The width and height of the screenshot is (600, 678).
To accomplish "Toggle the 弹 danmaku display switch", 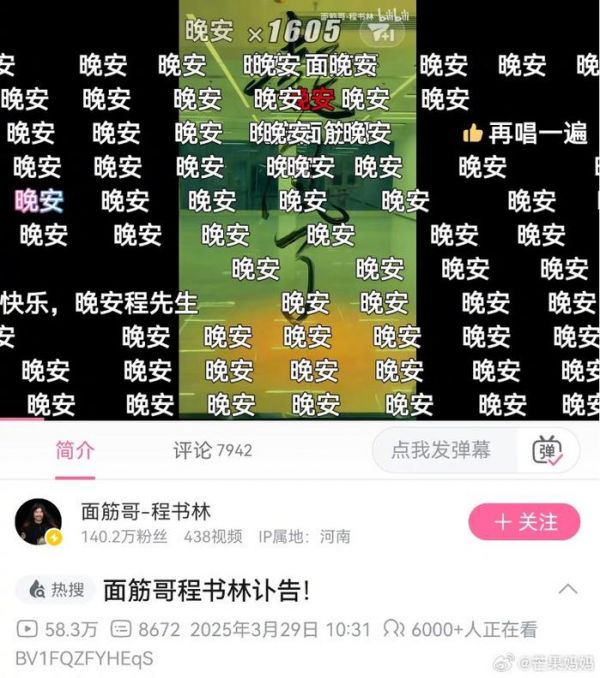I will tap(547, 451).
